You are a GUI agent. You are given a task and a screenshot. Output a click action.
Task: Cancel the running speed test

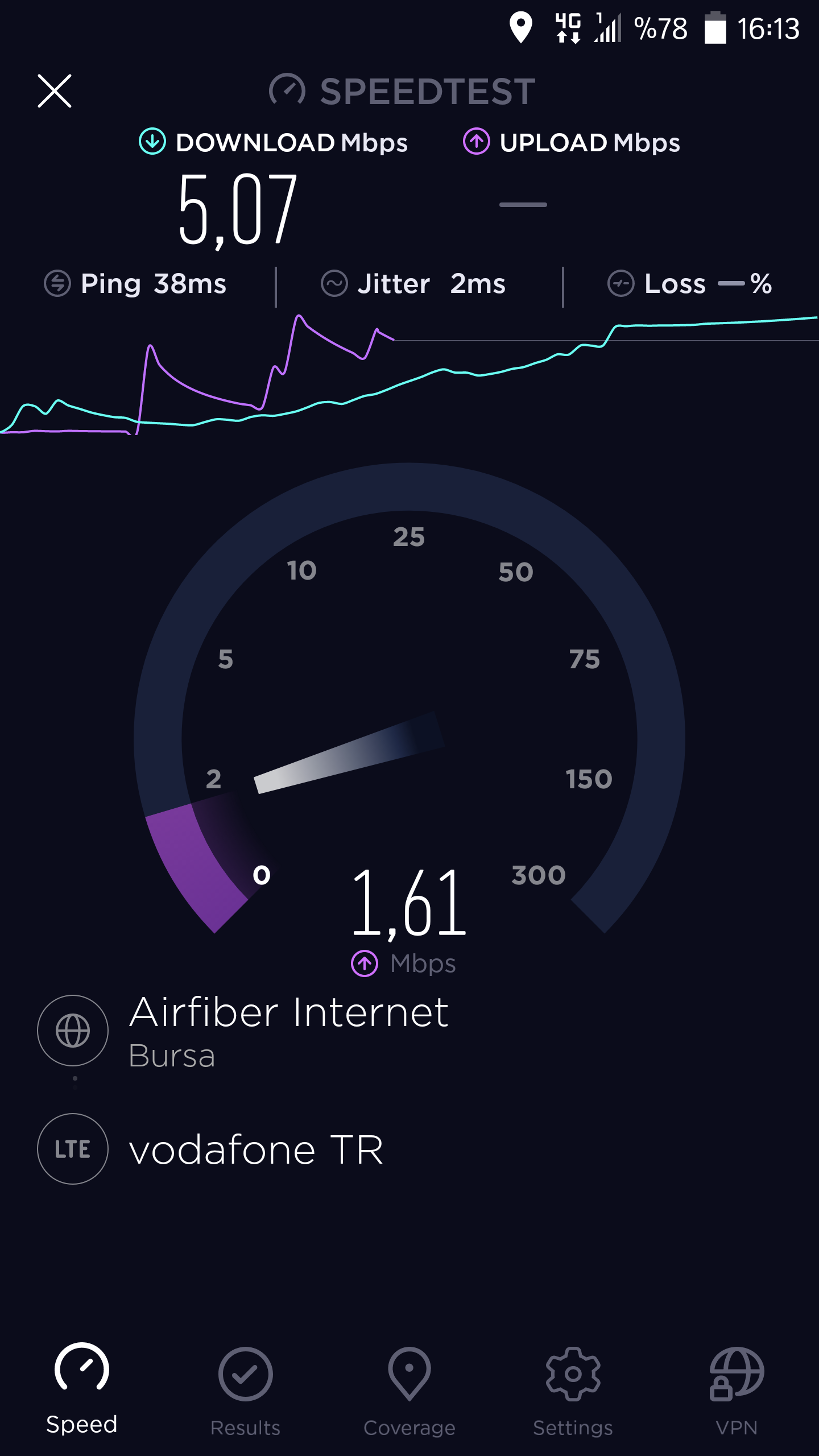pos(55,91)
